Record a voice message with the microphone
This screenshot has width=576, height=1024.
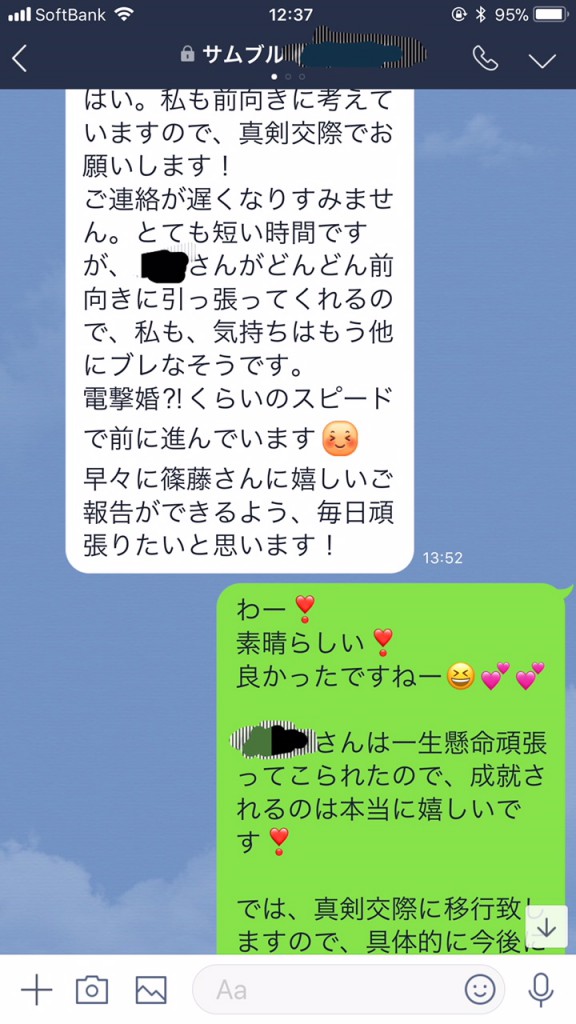(541, 990)
